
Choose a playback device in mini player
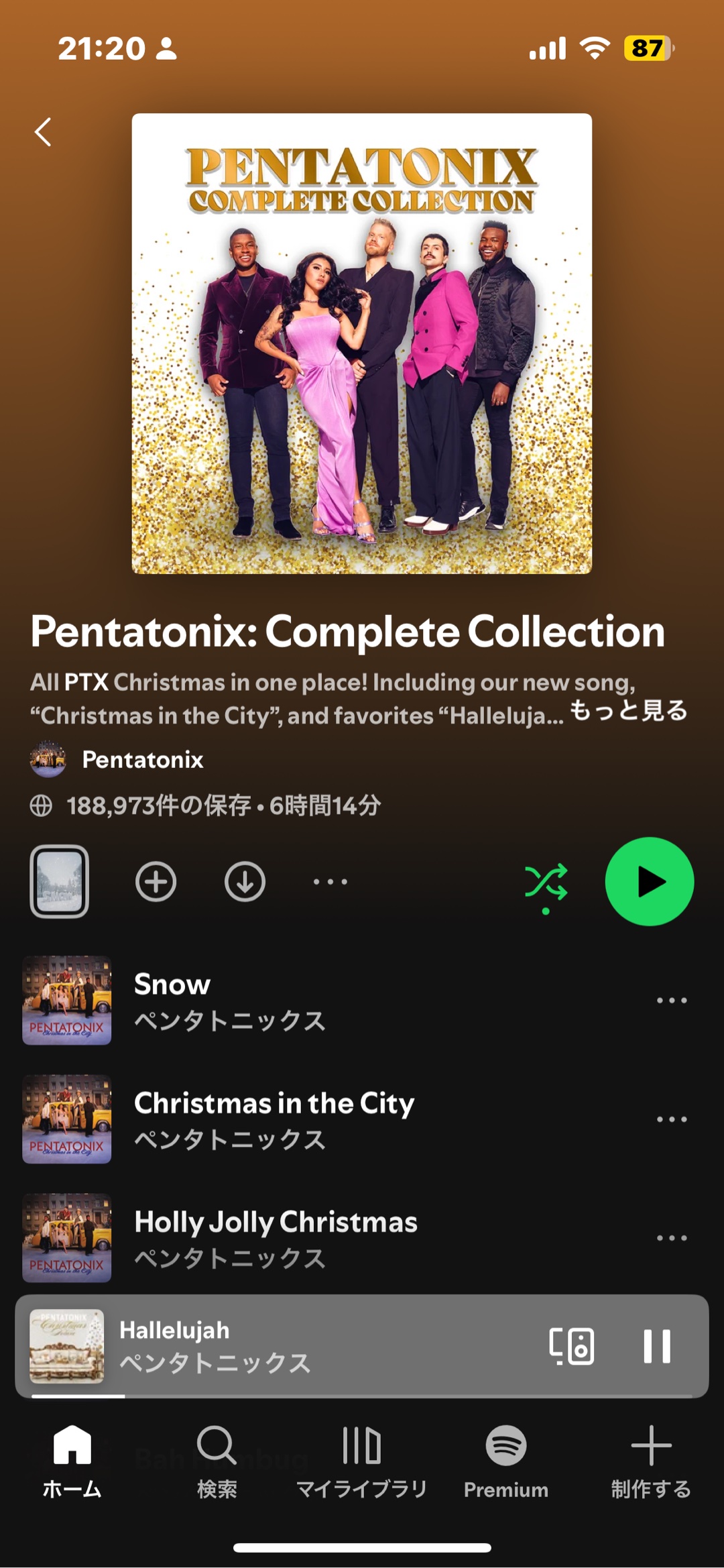[571, 1346]
